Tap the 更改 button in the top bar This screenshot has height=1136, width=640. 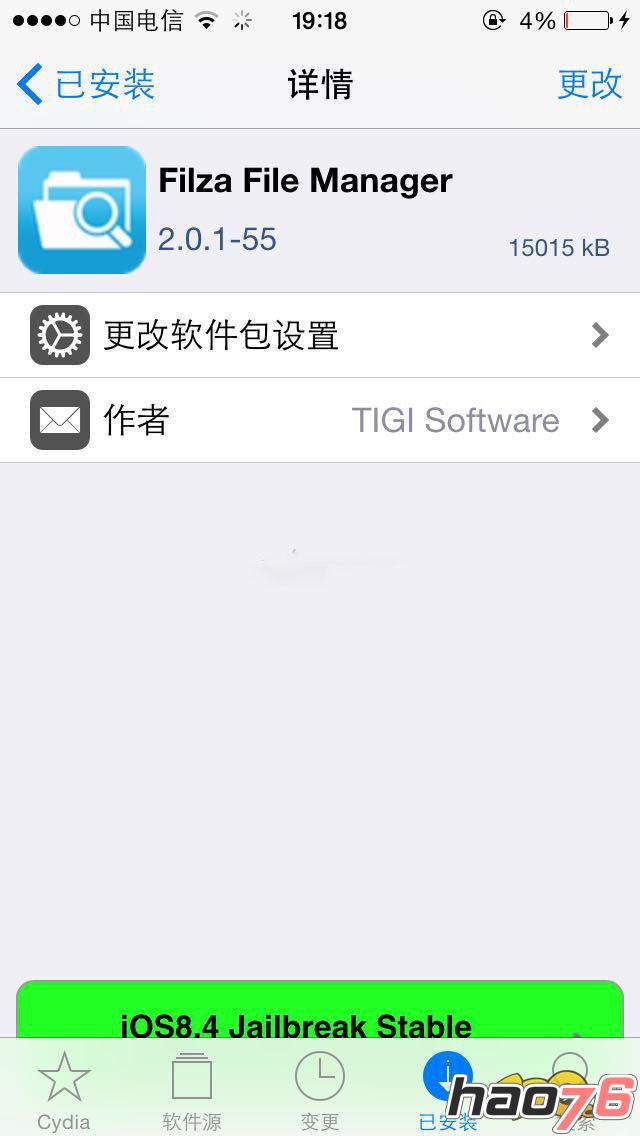tap(589, 84)
